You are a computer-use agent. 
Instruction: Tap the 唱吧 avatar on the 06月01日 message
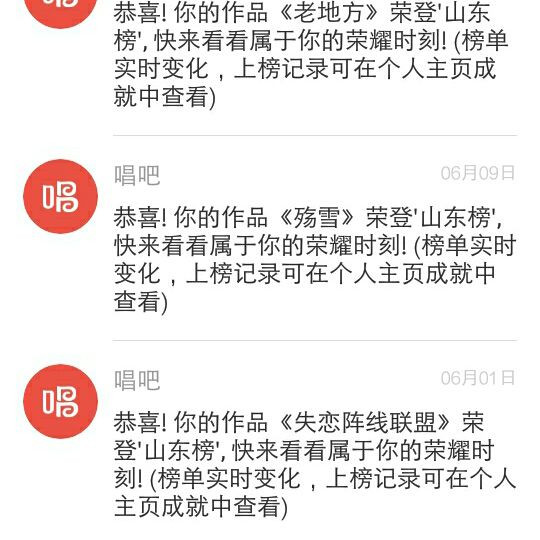[x=61, y=401]
